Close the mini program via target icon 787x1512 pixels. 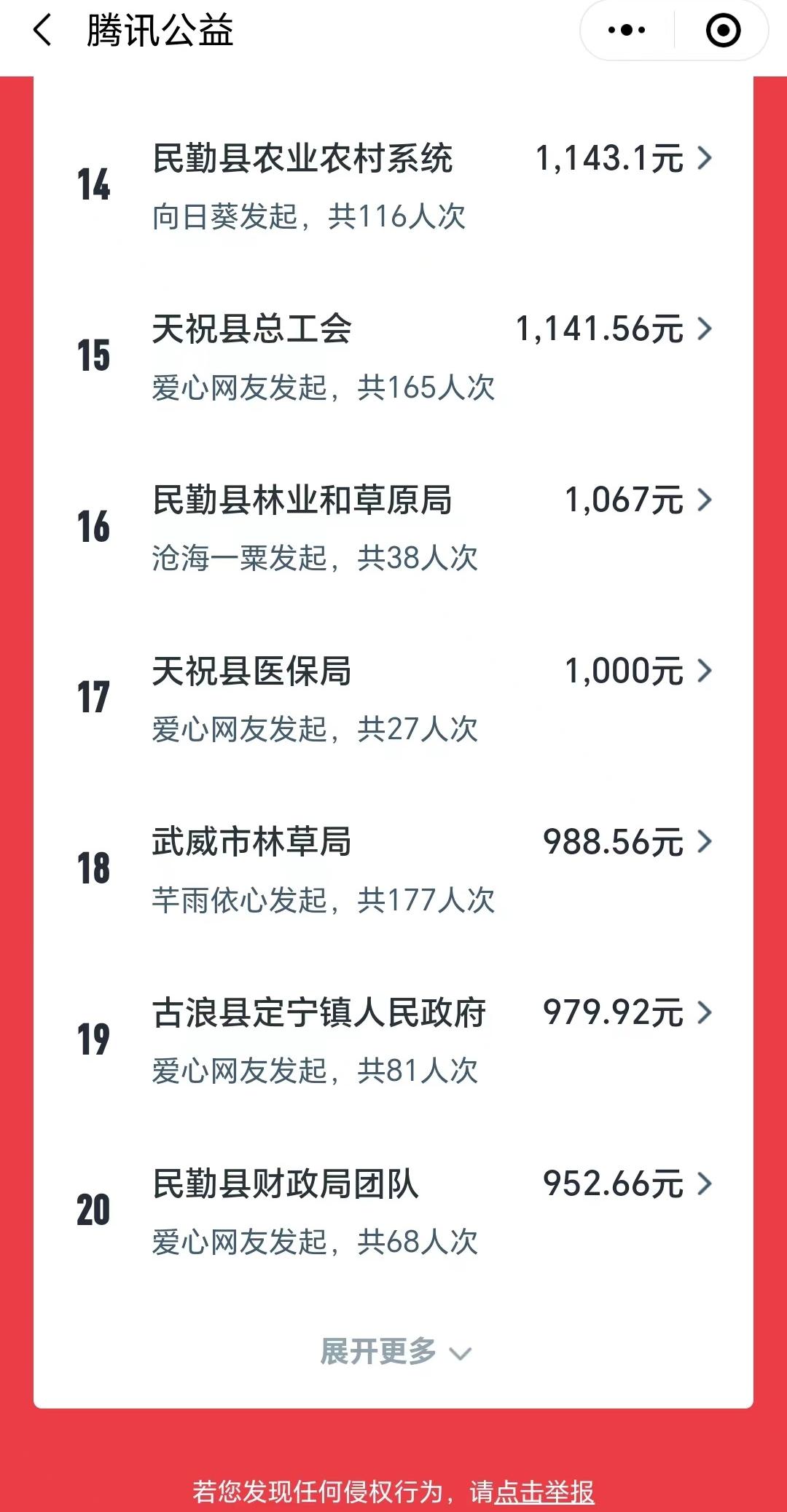(723, 31)
